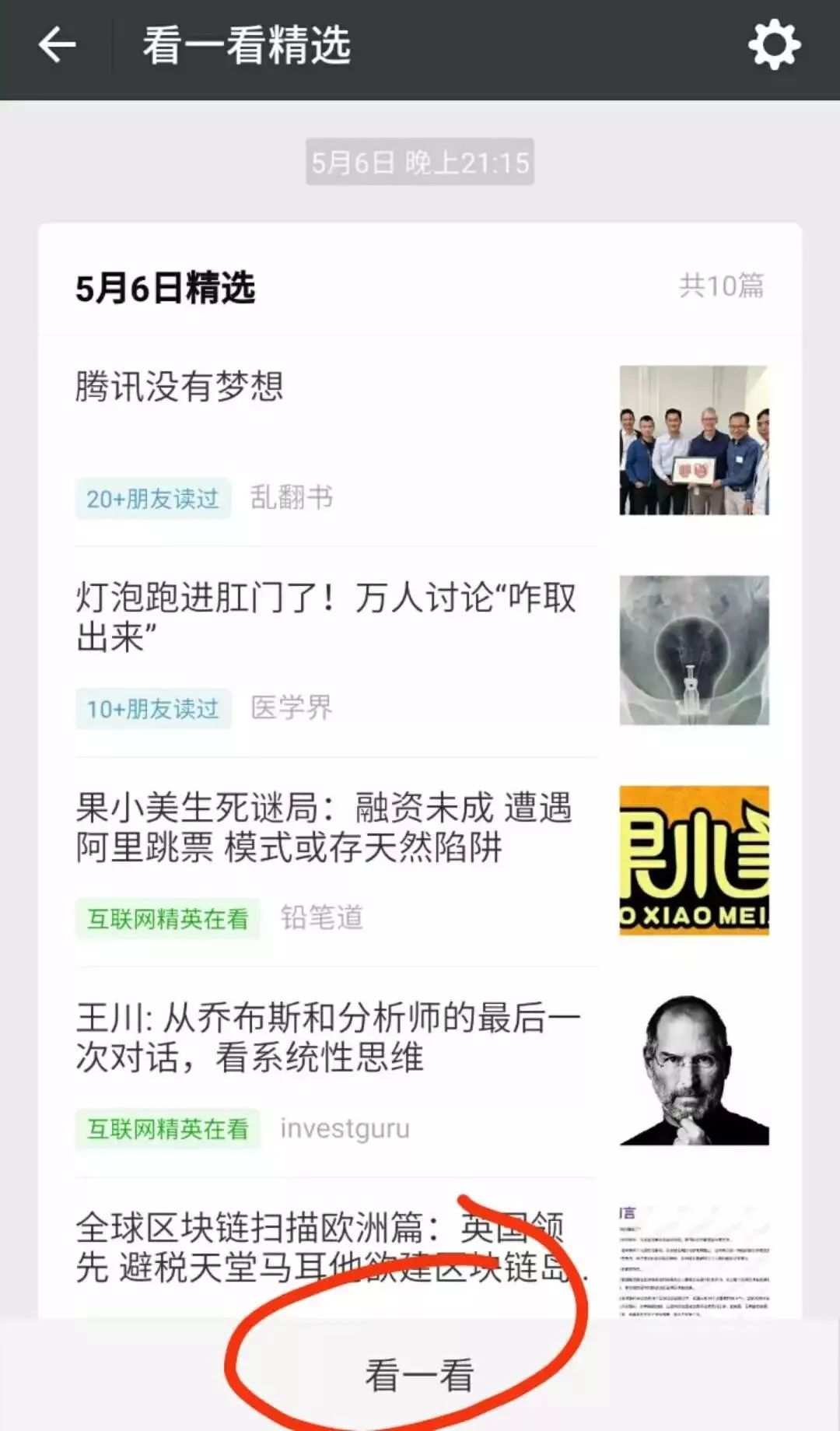Image resolution: width=840 pixels, height=1431 pixels.
Task: Tap the 看一看 button at bottom
Action: (x=419, y=1376)
